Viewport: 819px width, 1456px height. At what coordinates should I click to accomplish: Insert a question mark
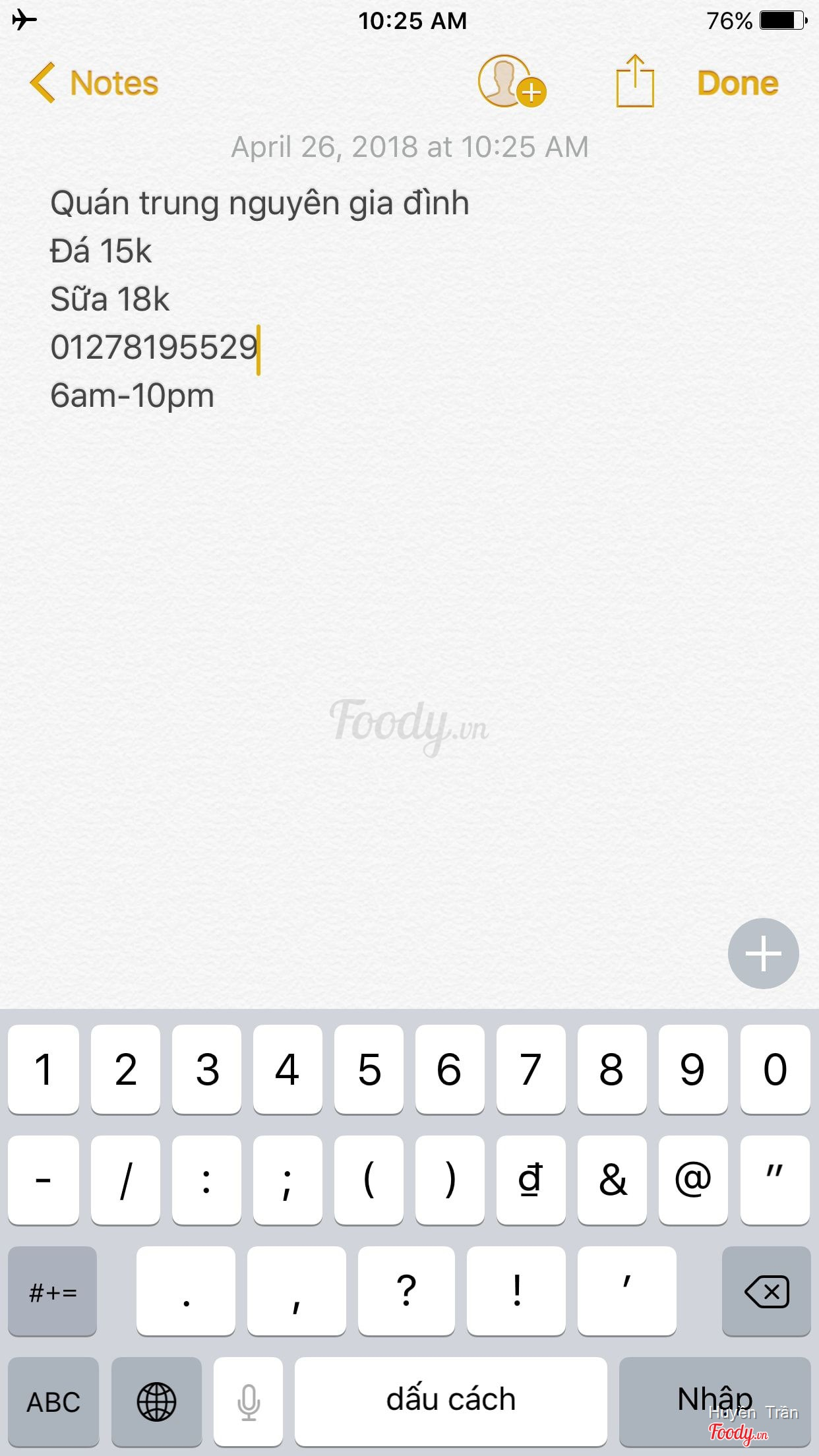tap(406, 1291)
